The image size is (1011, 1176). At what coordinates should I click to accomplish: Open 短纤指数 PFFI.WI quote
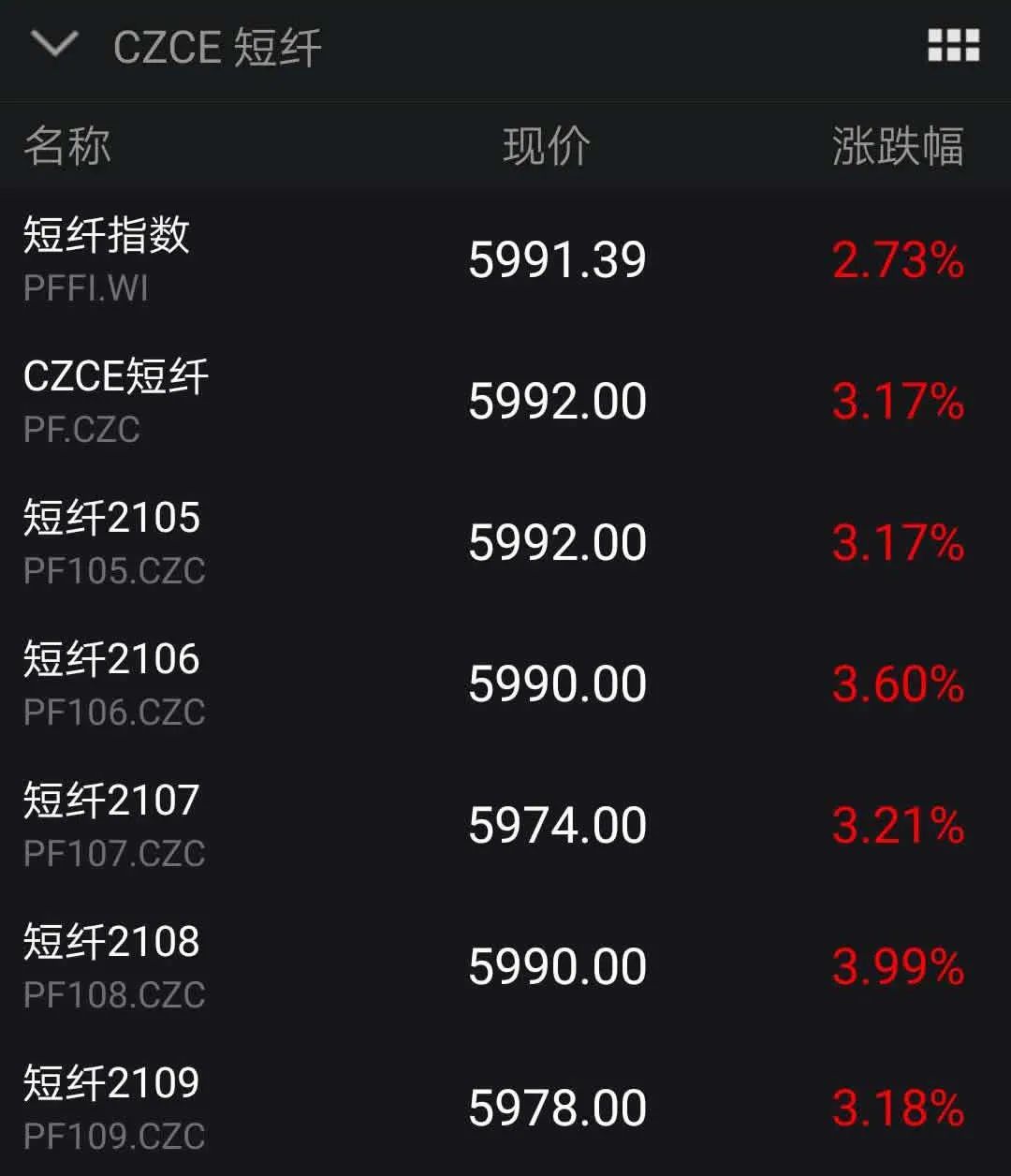coord(107,258)
